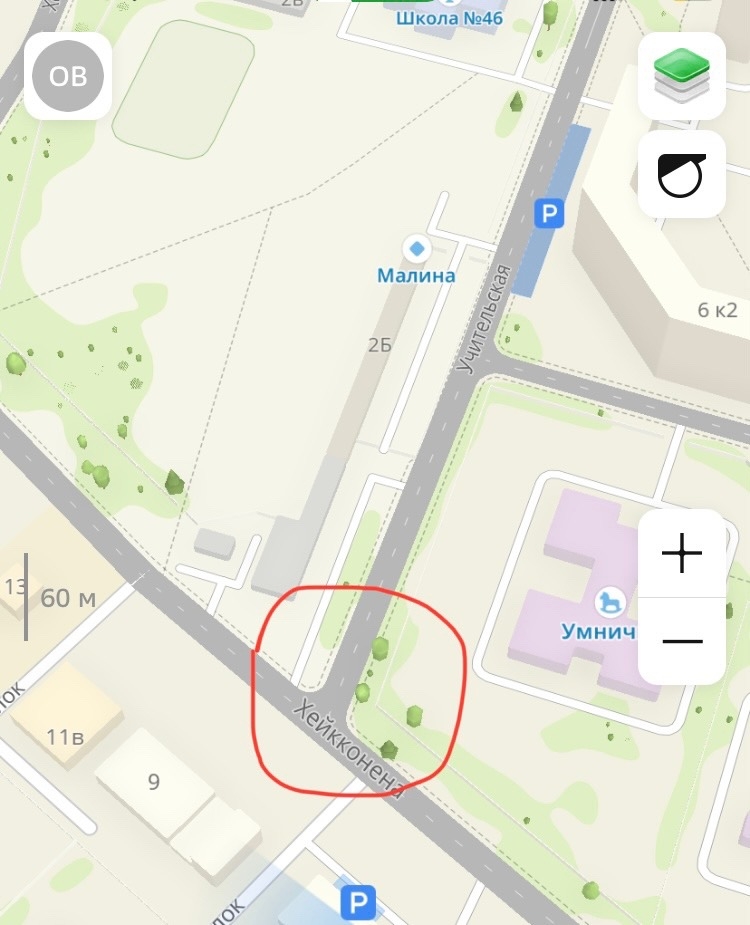Image resolution: width=750 pixels, height=925 pixels.
Task: Open the map layers selector
Action: (x=682, y=76)
